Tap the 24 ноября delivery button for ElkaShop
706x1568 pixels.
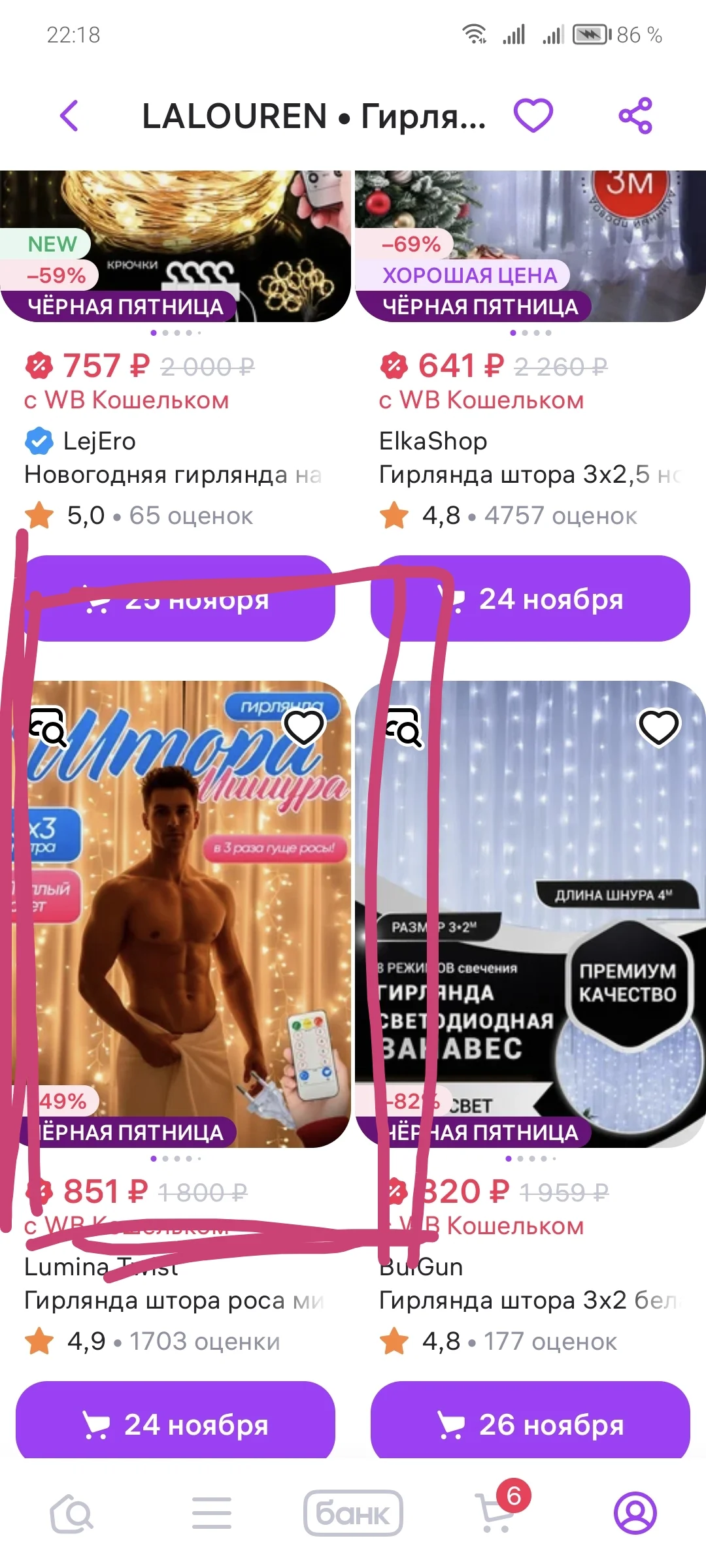click(531, 601)
